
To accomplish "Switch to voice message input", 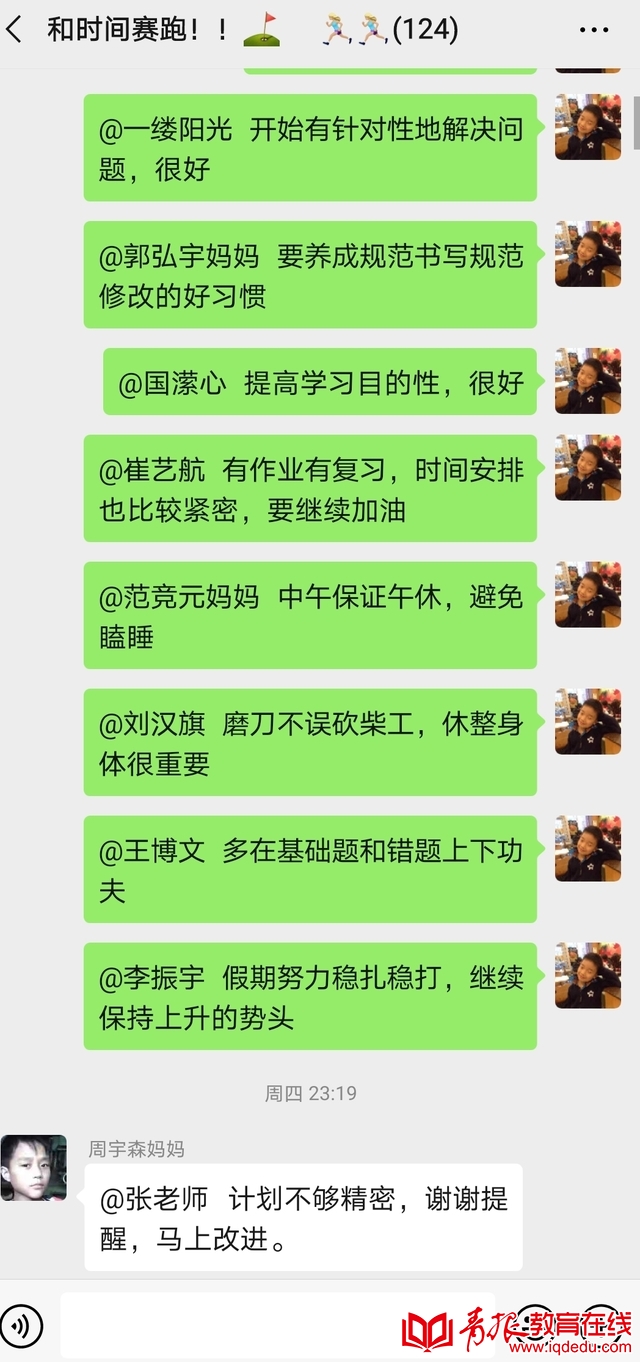I will tap(21, 1327).
